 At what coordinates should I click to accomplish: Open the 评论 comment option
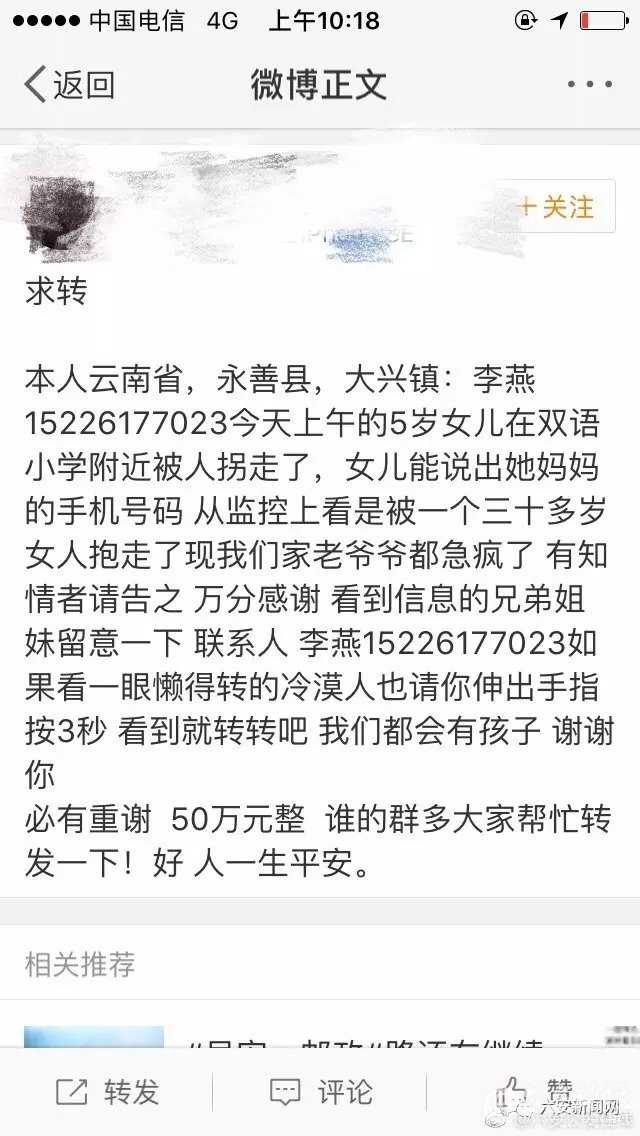click(322, 1092)
